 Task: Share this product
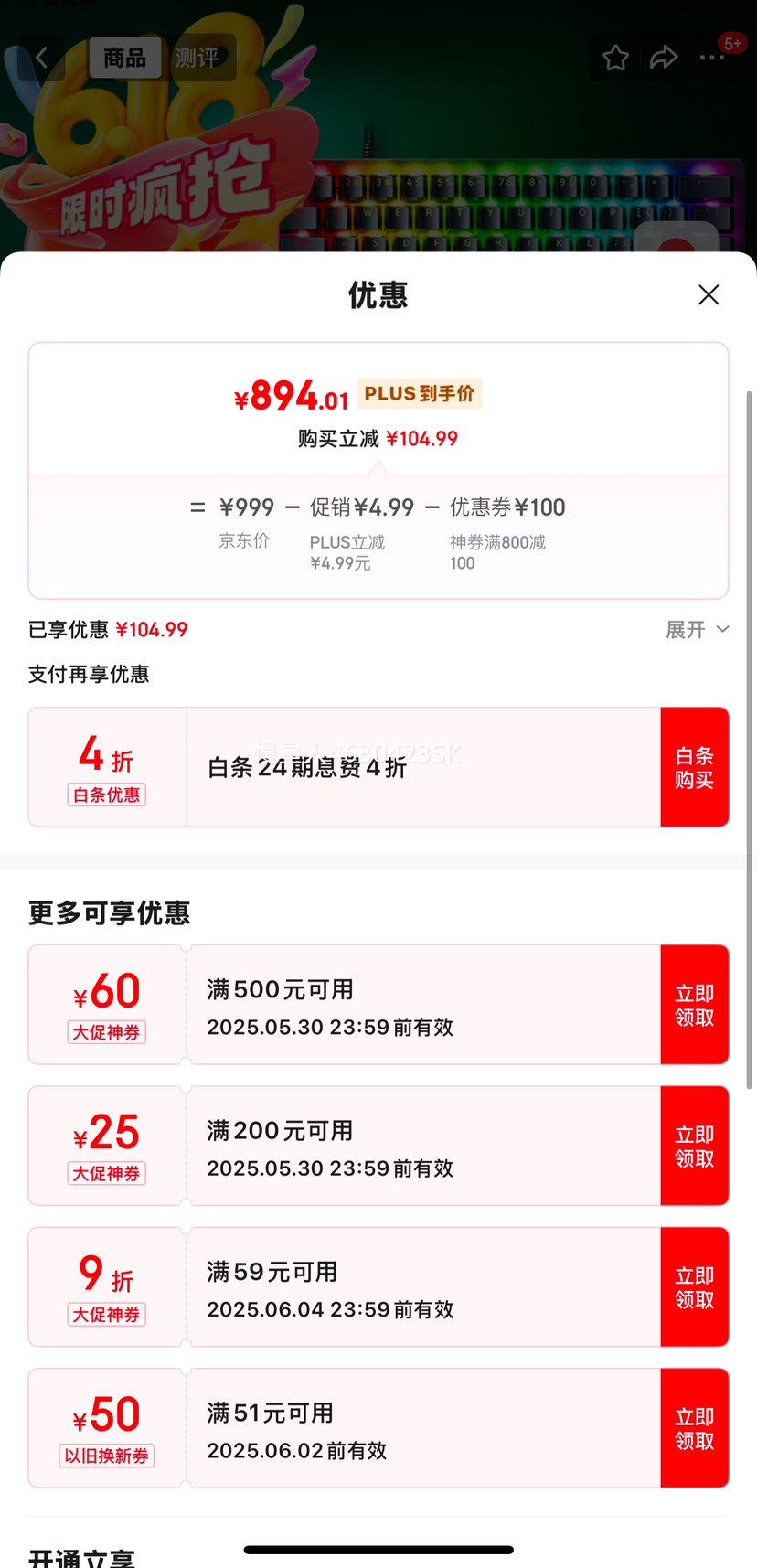coord(664,59)
